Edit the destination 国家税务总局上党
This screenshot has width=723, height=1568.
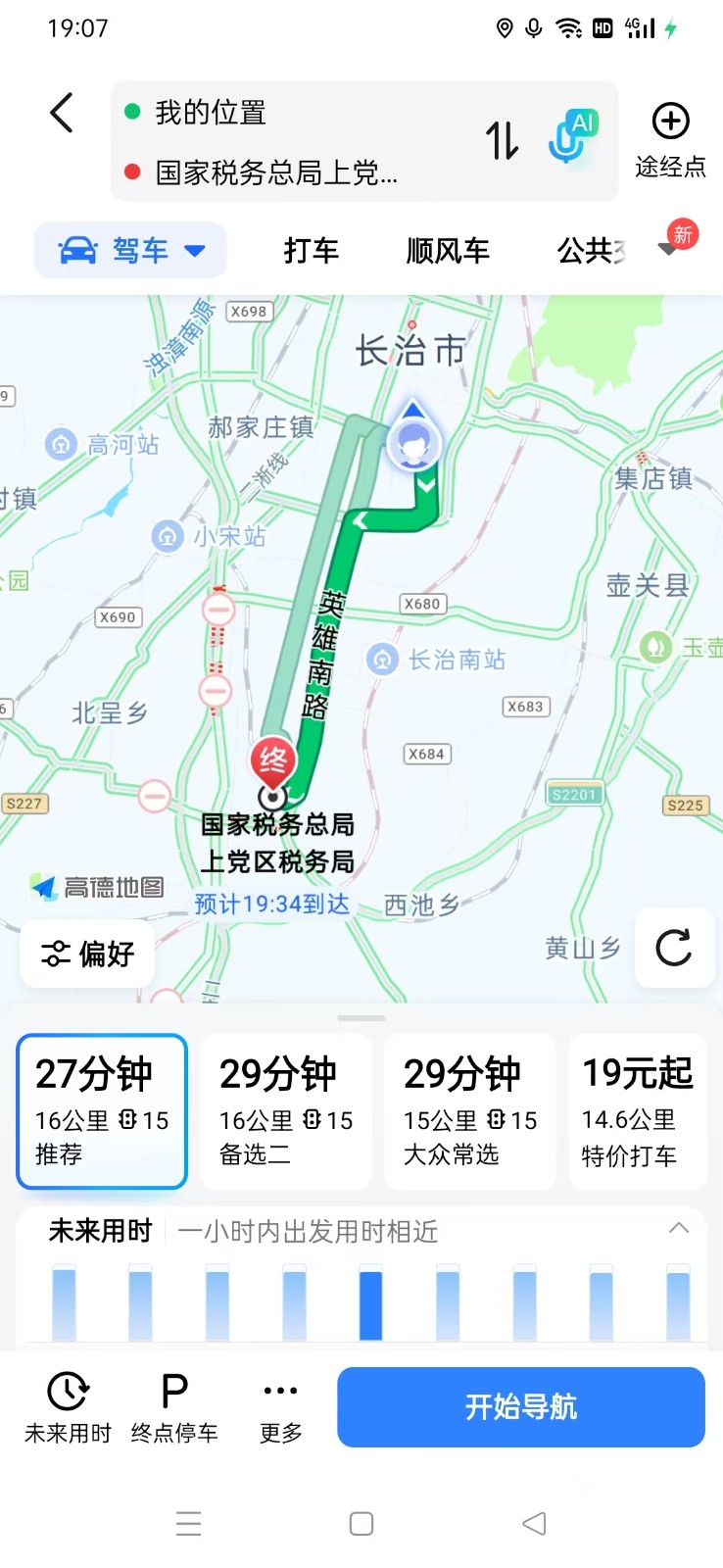coord(276,173)
